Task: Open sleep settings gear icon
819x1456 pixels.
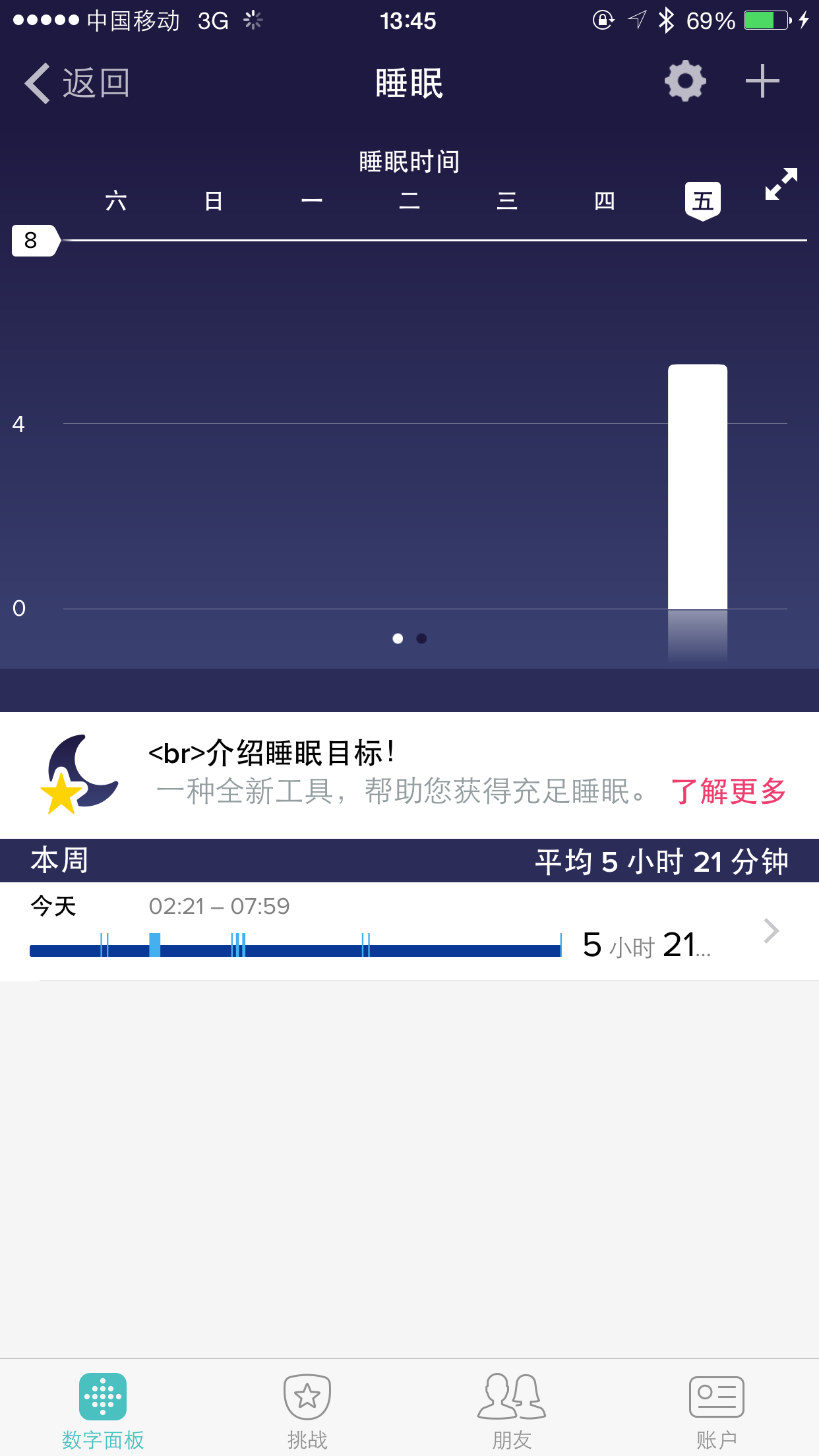Action: point(685,81)
